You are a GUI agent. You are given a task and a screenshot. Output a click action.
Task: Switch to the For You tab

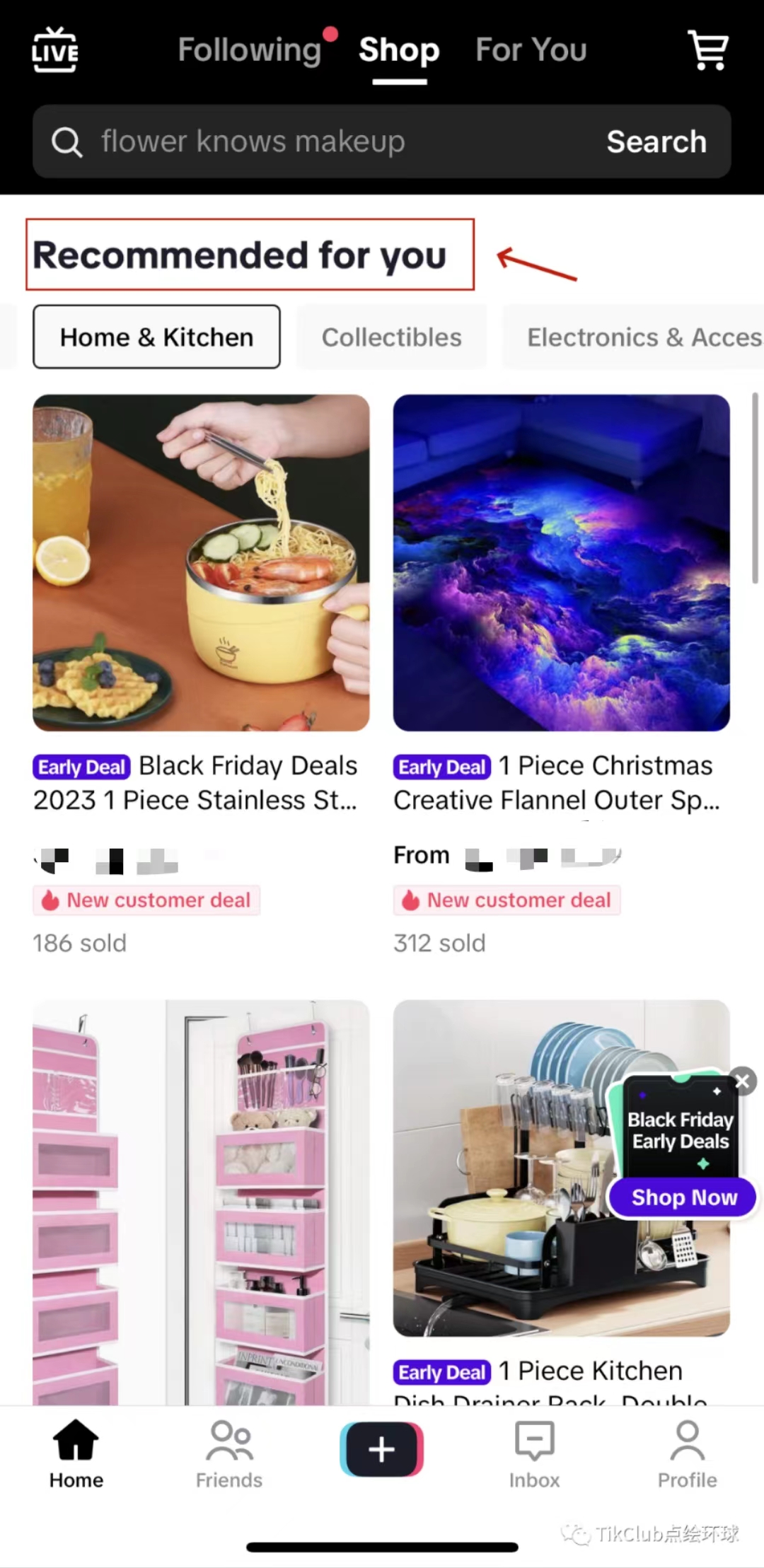click(x=531, y=50)
